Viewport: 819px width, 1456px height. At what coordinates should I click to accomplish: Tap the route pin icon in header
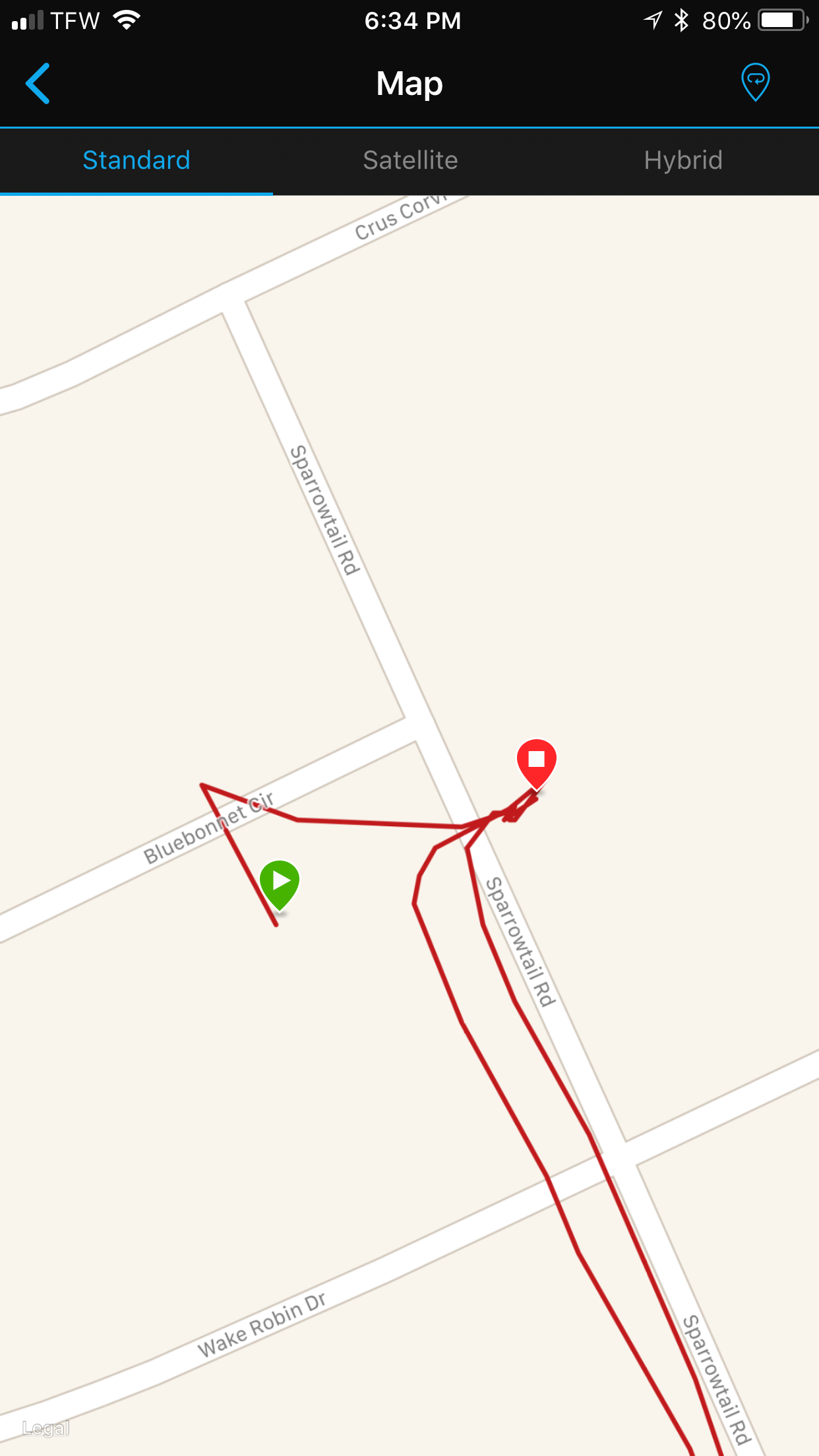point(755,82)
